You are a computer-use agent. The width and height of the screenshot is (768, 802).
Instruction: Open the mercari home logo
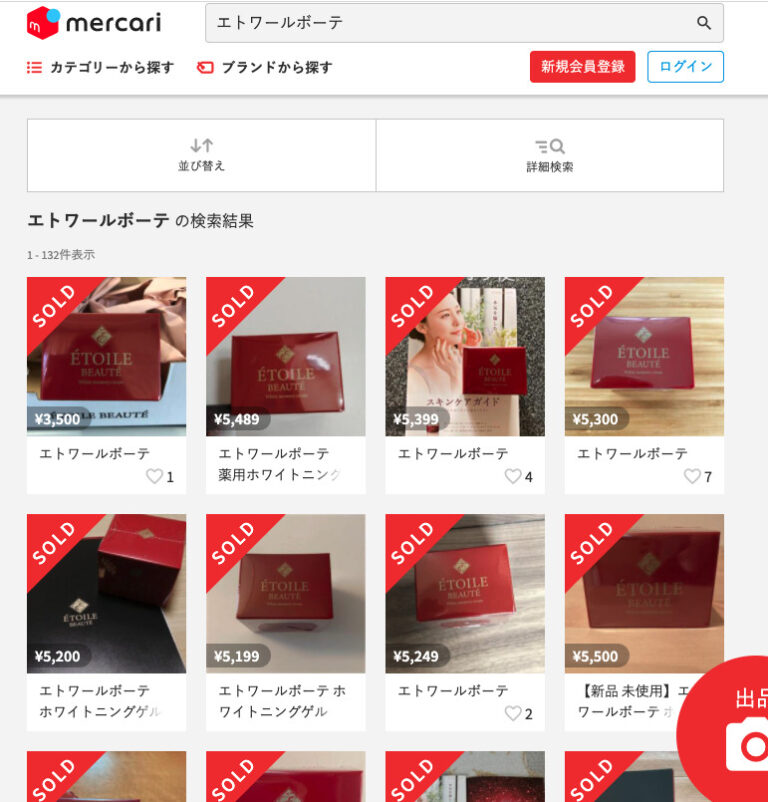point(93,22)
